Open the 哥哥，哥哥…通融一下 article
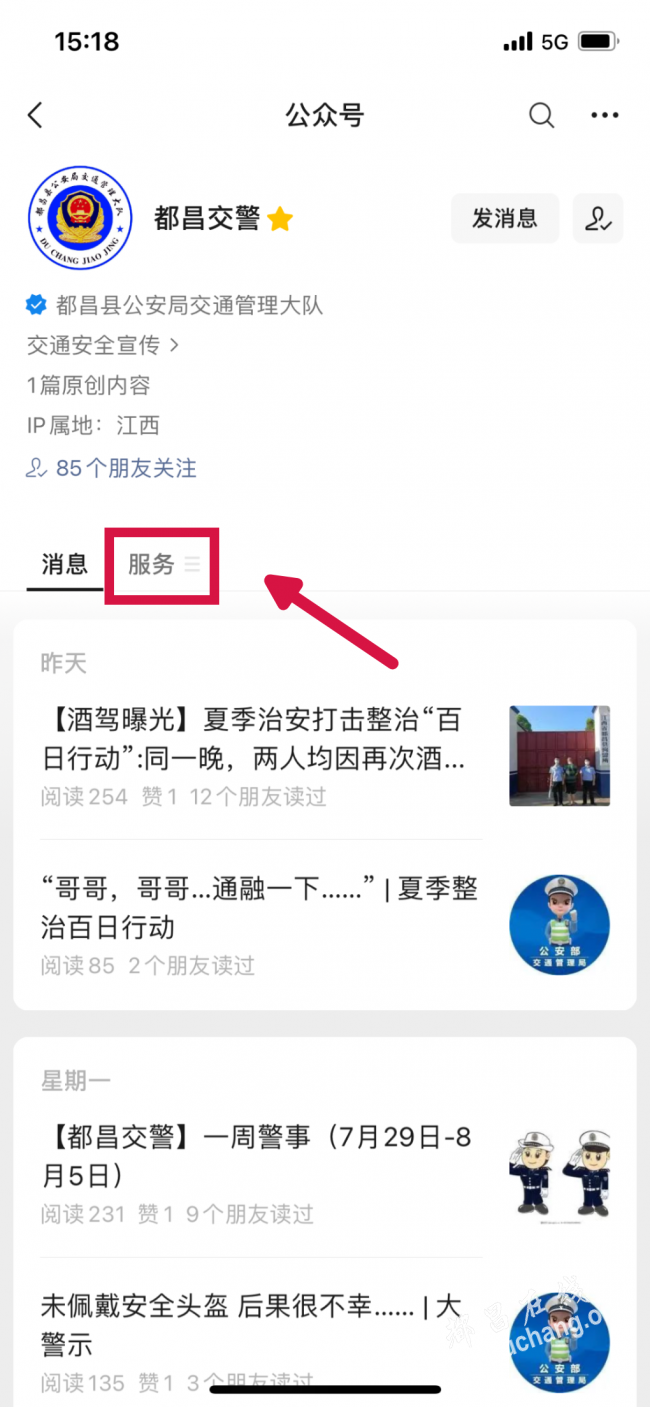Screen dimensions: 650x1407 tap(258, 908)
